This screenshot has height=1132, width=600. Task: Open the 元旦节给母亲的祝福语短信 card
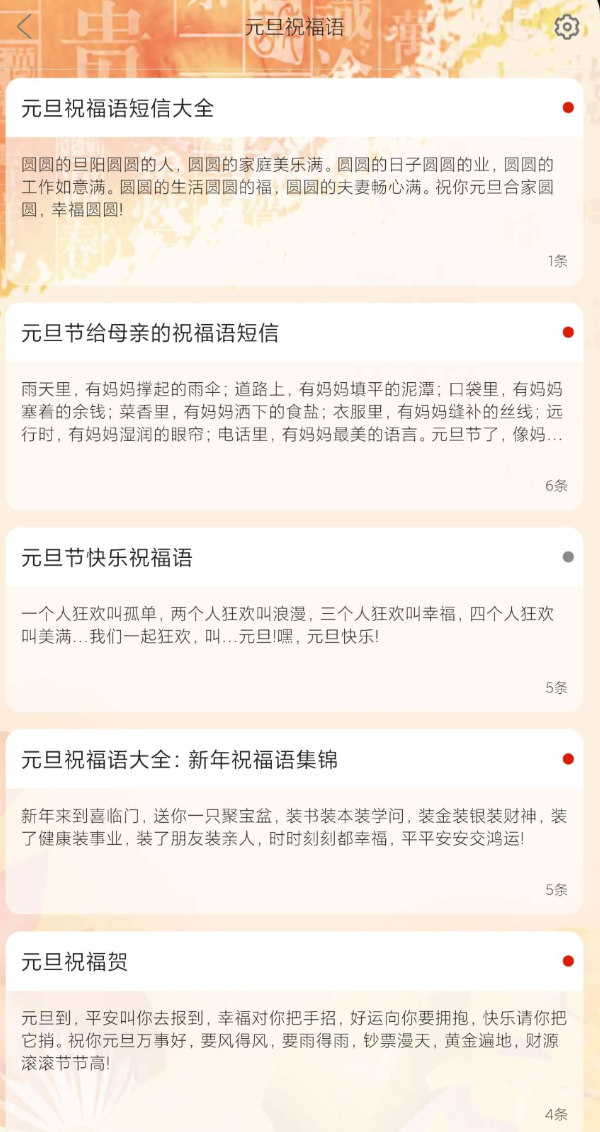click(x=294, y=407)
